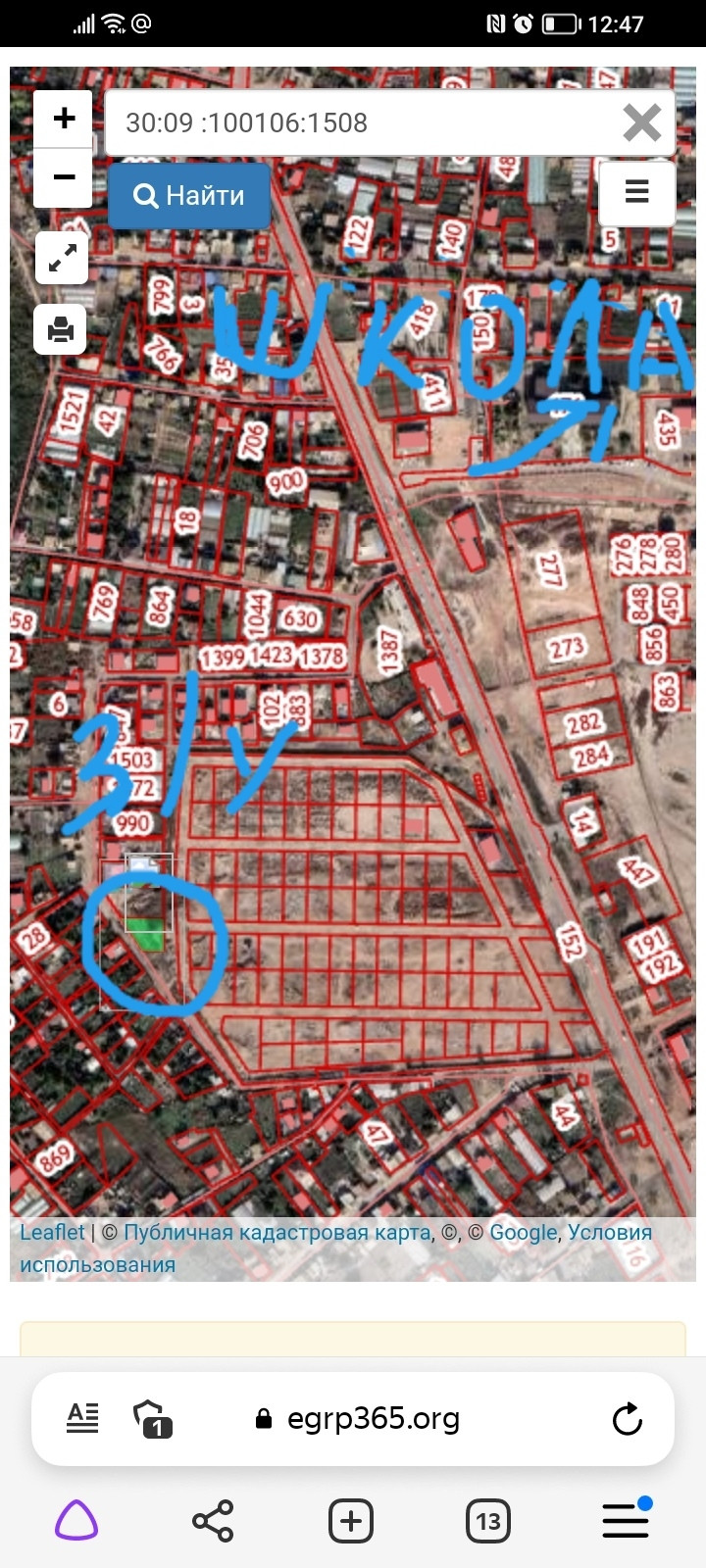The height and width of the screenshot is (1568, 706).
Task: Tap the egrp365.org address bar
Action: [373, 1418]
